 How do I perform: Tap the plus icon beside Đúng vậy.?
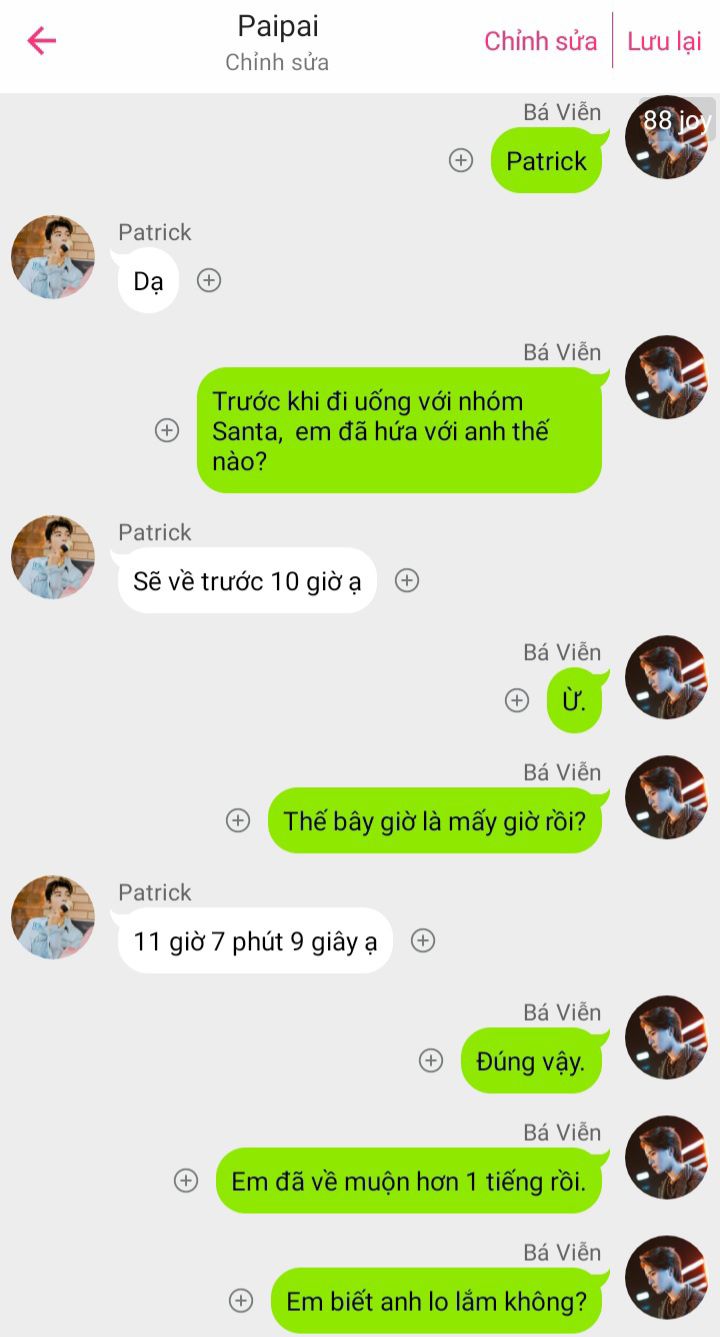(x=431, y=1060)
